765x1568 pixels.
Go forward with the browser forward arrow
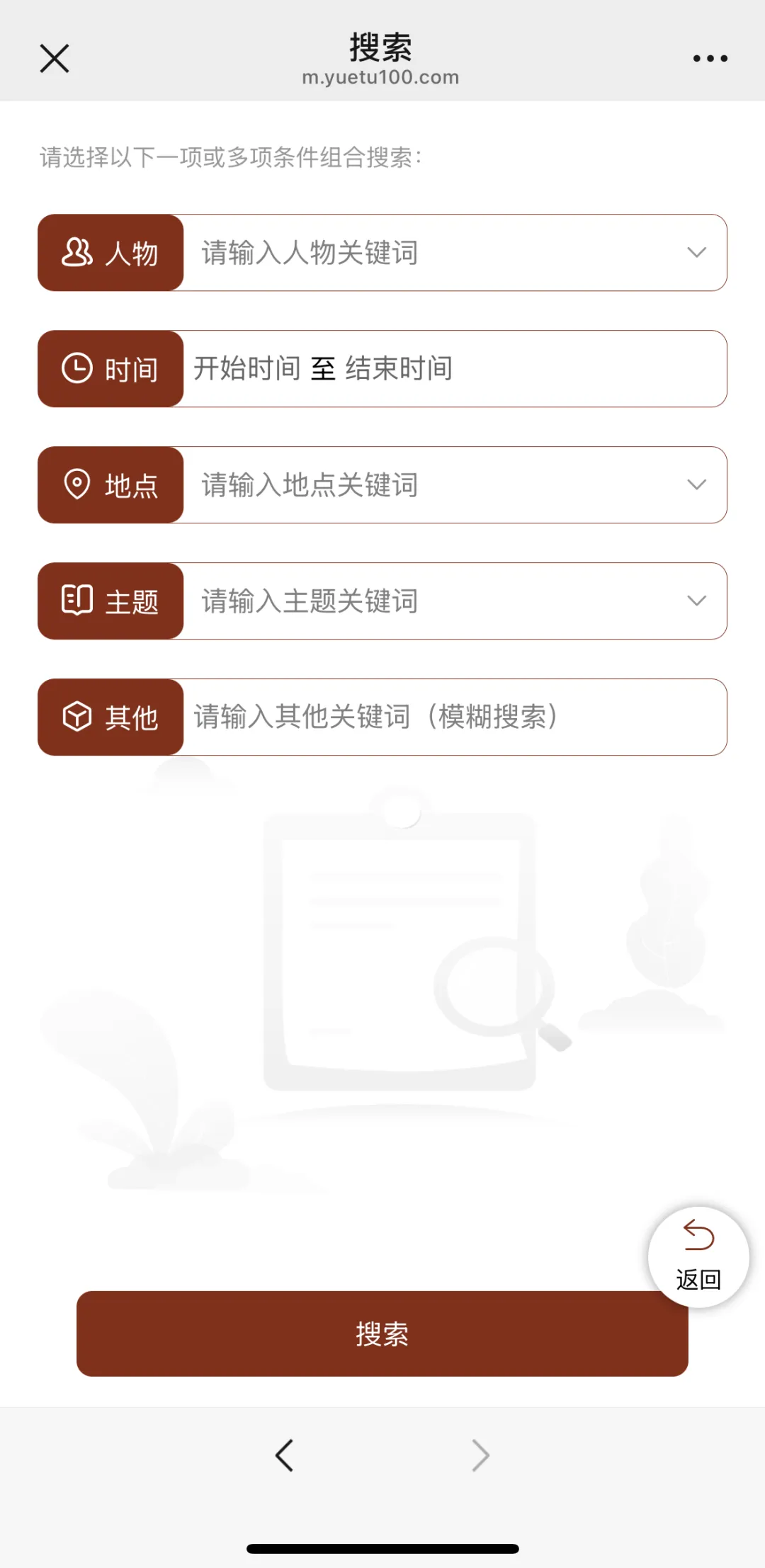[480, 1456]
